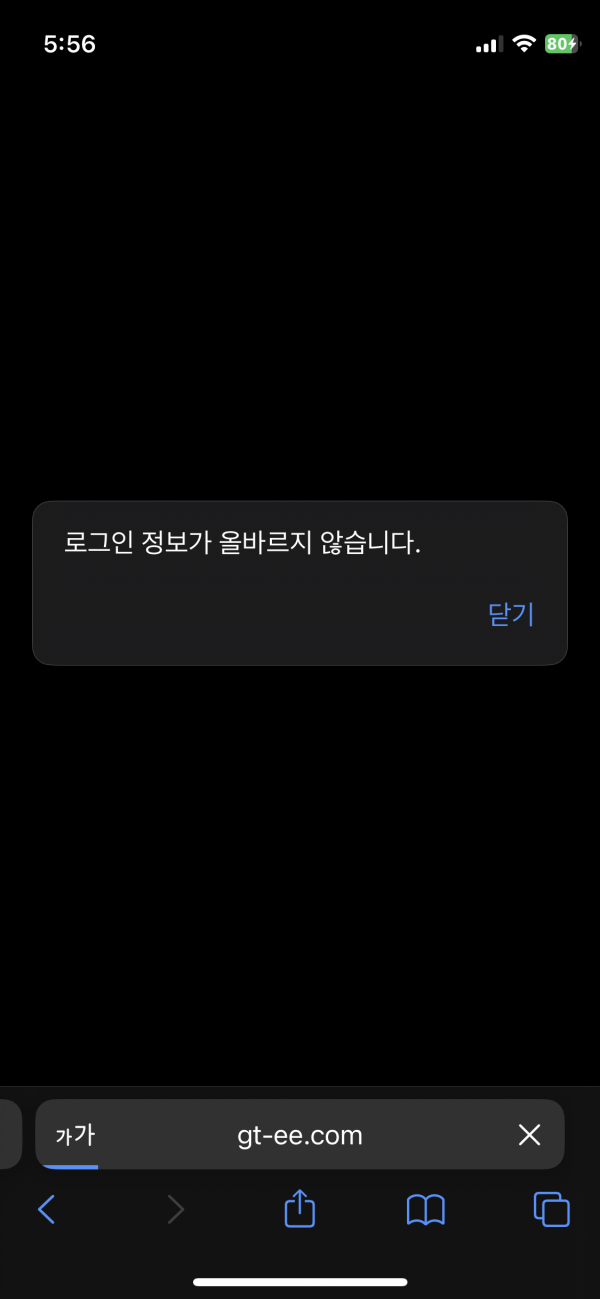Dismiss the alert with 닫기
Screen dimensions: 600x1299
(511, 614)
